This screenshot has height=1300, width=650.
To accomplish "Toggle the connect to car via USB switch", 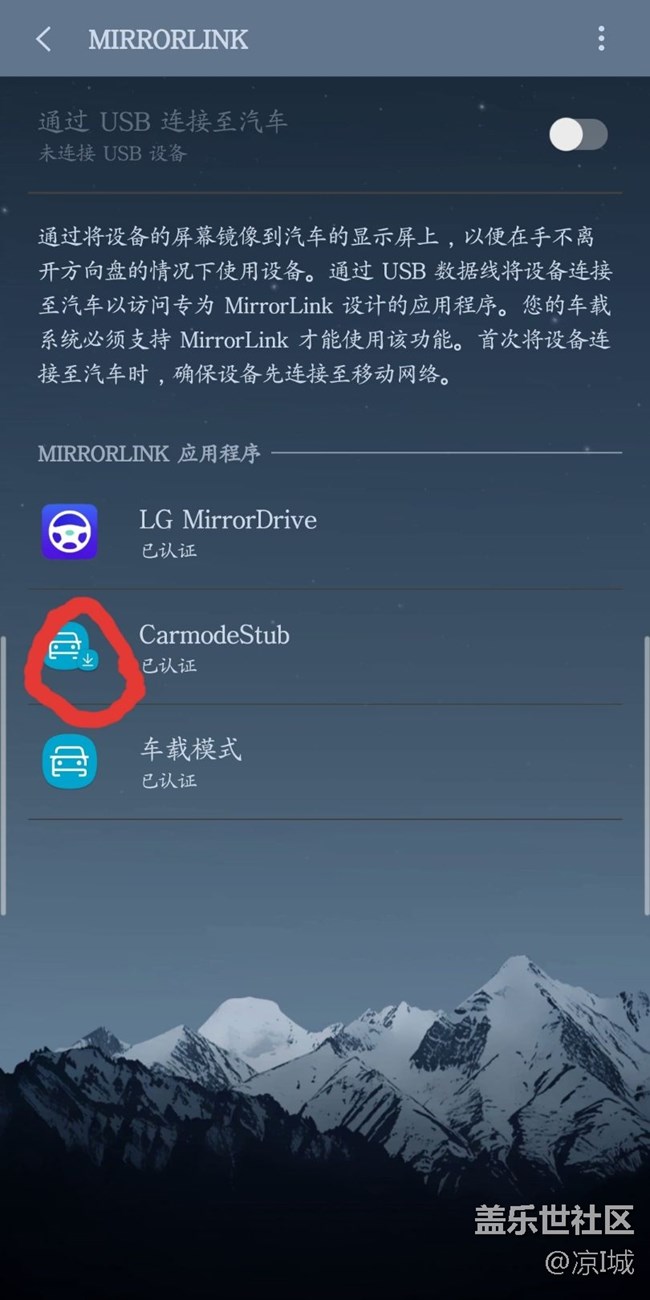I will 578,134.
